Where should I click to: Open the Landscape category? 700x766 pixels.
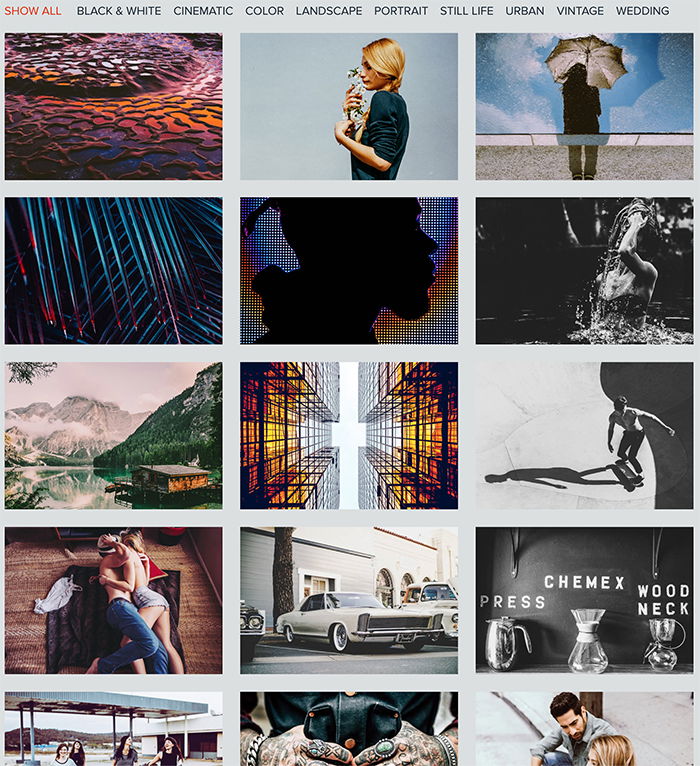329,11
